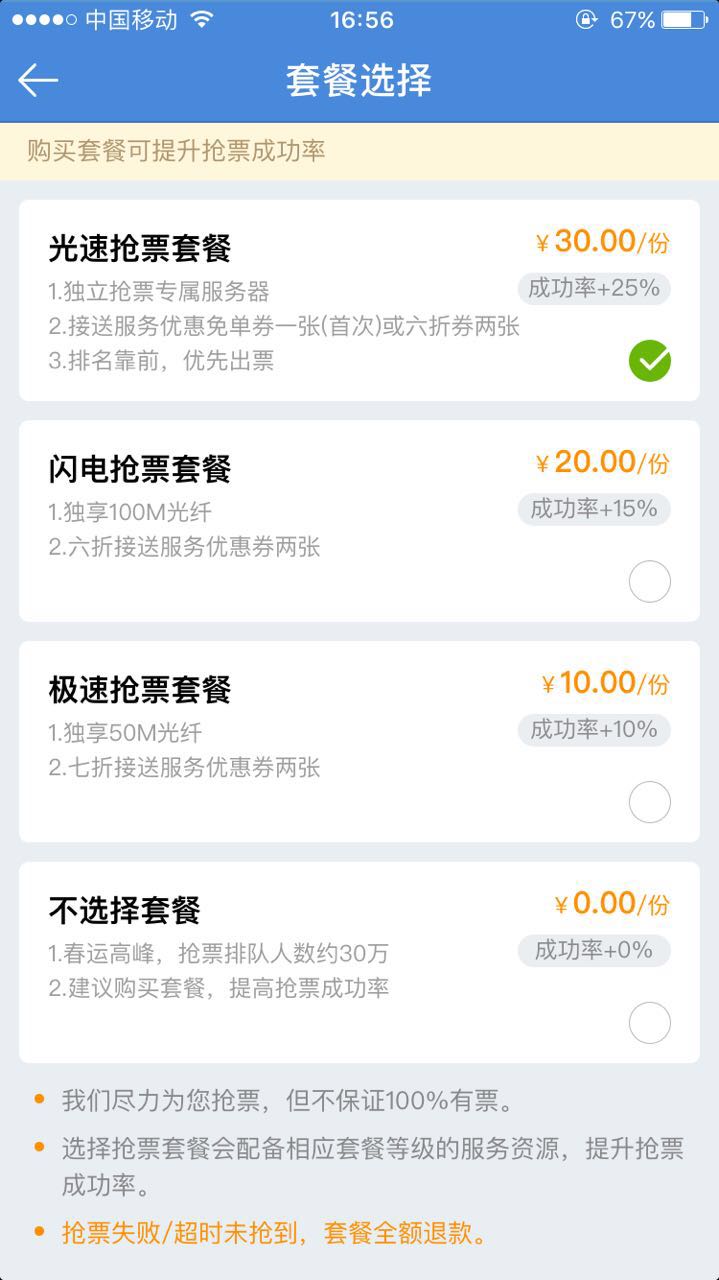Deselect the checked 光速抢票套餐 option
This screenshot has width=719, height=1280.
pyautogui.click(x=649, y=361)
